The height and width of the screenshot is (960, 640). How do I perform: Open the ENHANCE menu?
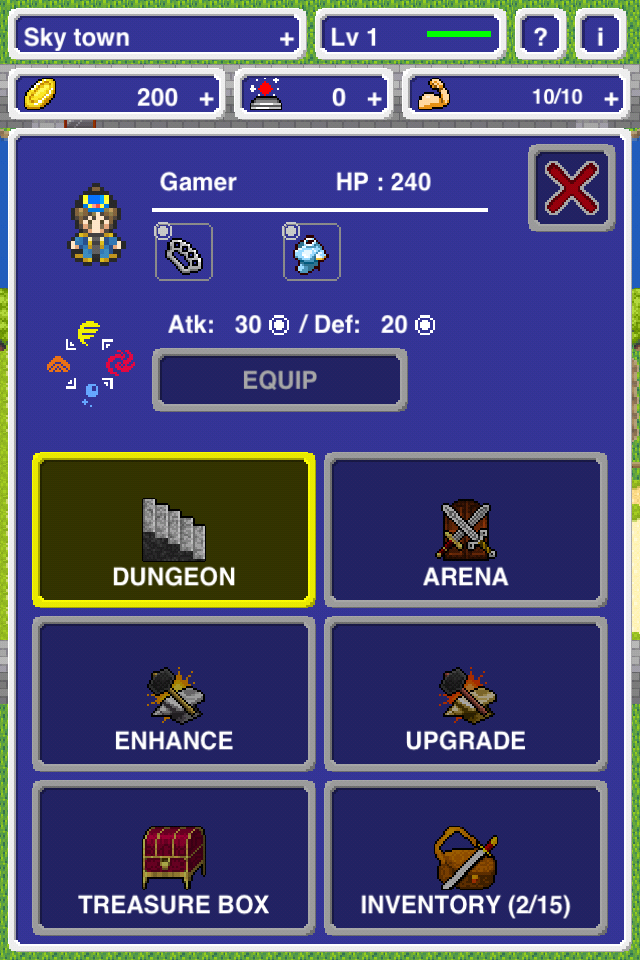click(174, 695)
